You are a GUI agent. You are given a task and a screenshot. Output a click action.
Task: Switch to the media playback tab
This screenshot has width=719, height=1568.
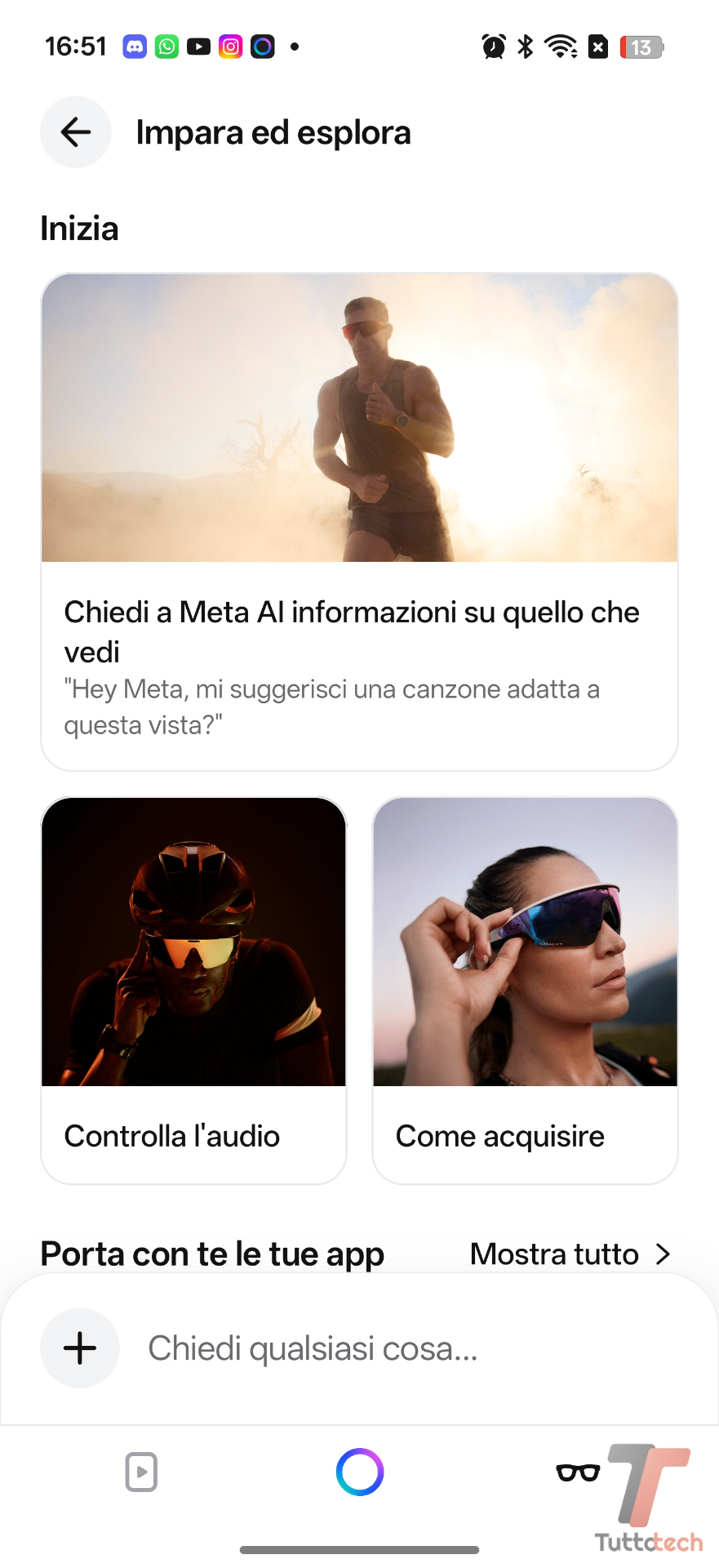click(141, 1472)
